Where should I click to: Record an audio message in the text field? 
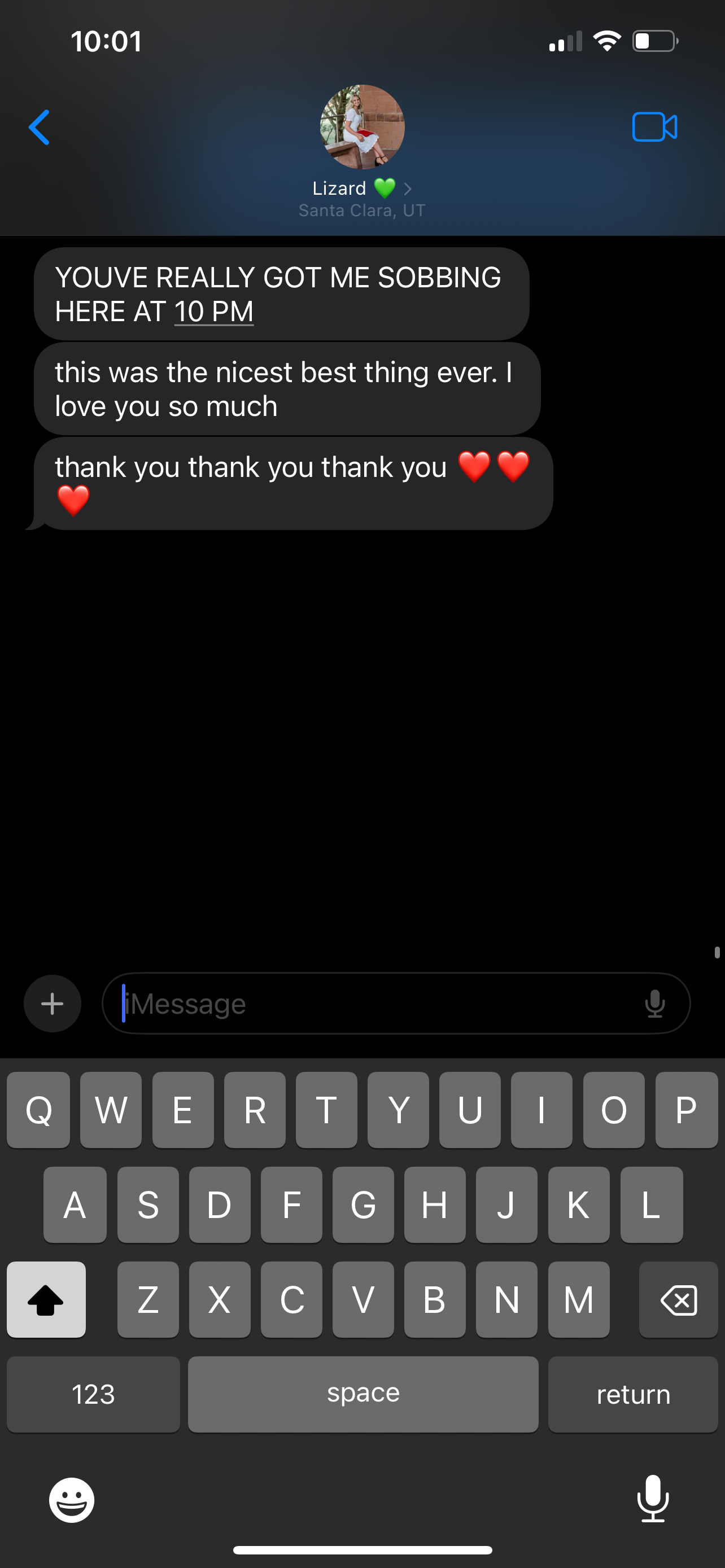[655, 1003]
